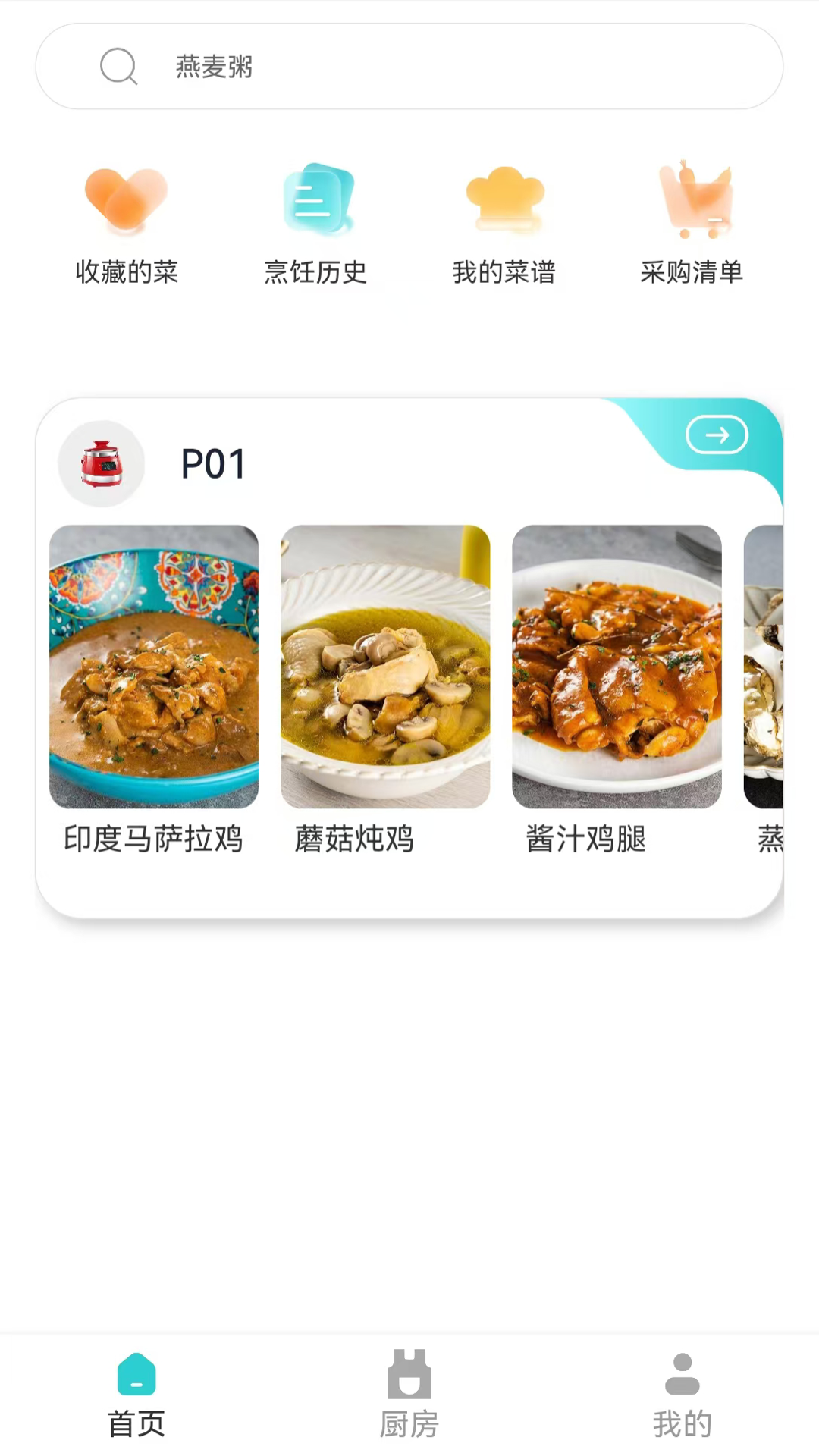
Task: Select the 蘑菇炖鸡 recipe title link
Action: tap(353, 839)
